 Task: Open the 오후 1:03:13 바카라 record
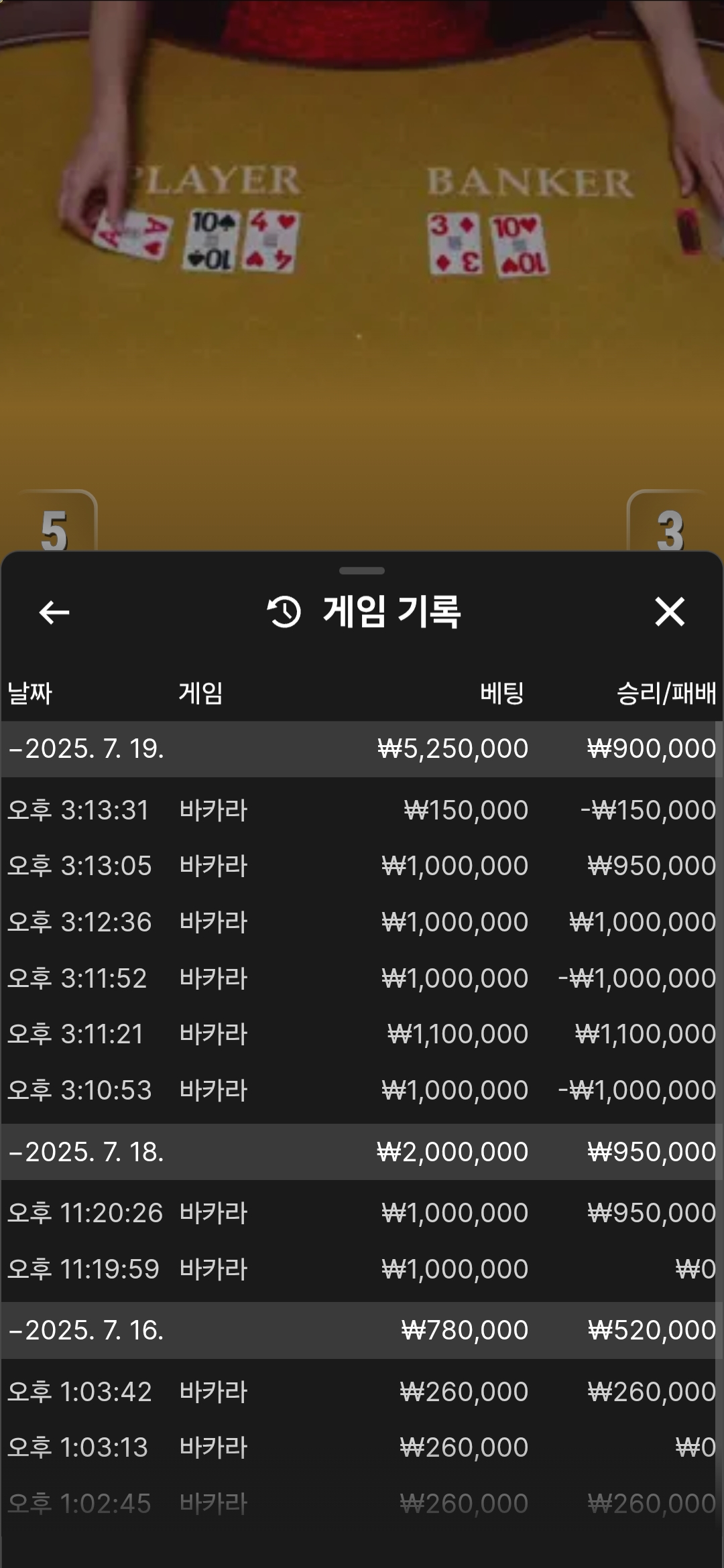(x=362, y=1447)
